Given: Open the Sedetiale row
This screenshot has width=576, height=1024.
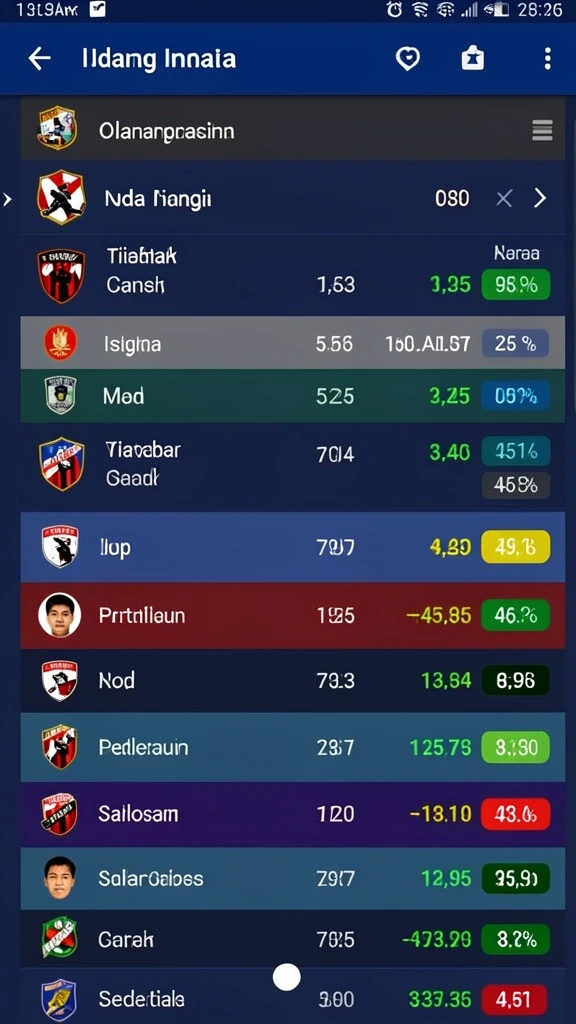Looking at the screenshot, I should pyautogui.click(x=293, y=997).
